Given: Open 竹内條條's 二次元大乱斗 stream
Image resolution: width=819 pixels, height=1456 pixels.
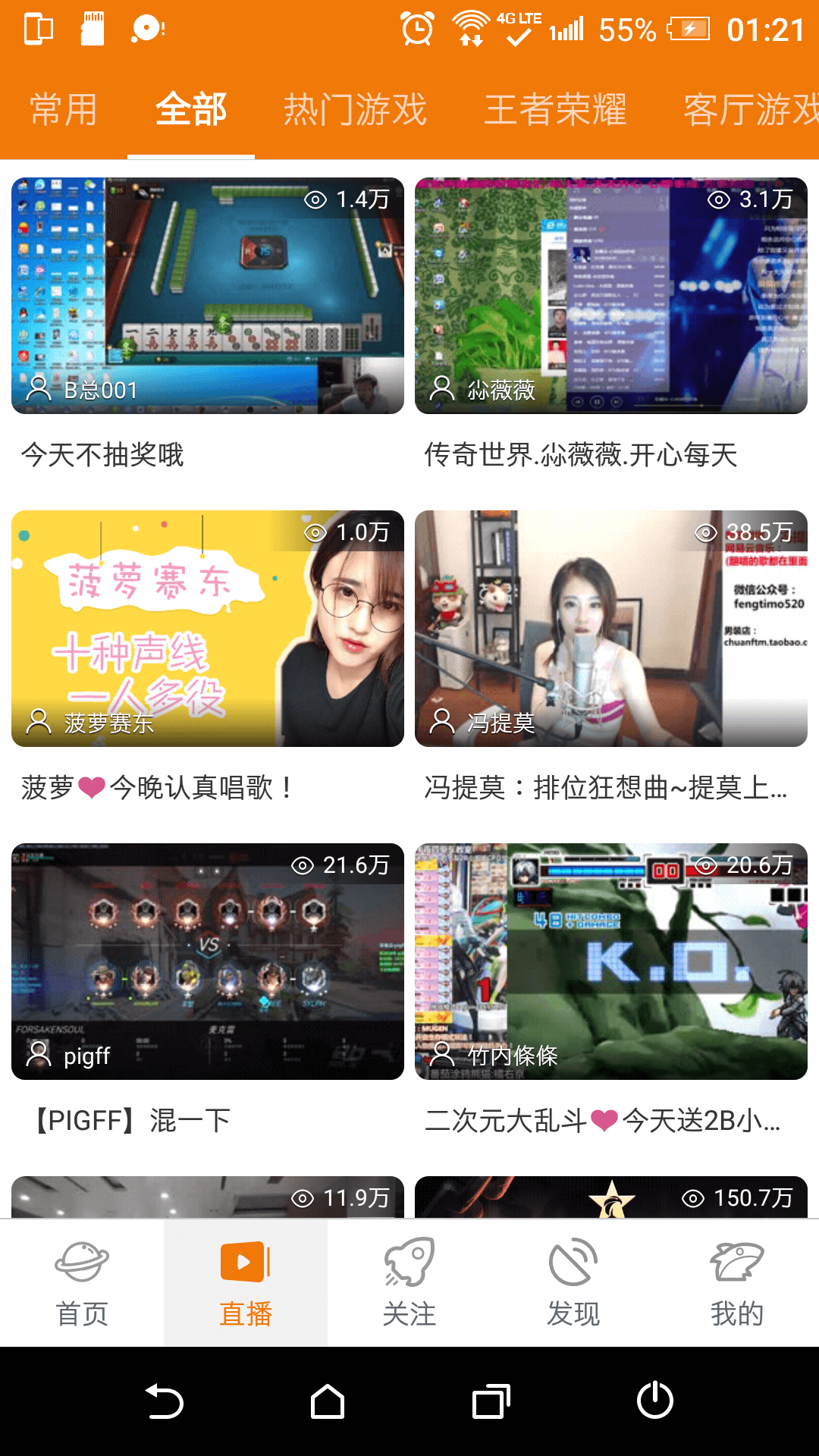Looking at the screenshot, I should 611,962.
